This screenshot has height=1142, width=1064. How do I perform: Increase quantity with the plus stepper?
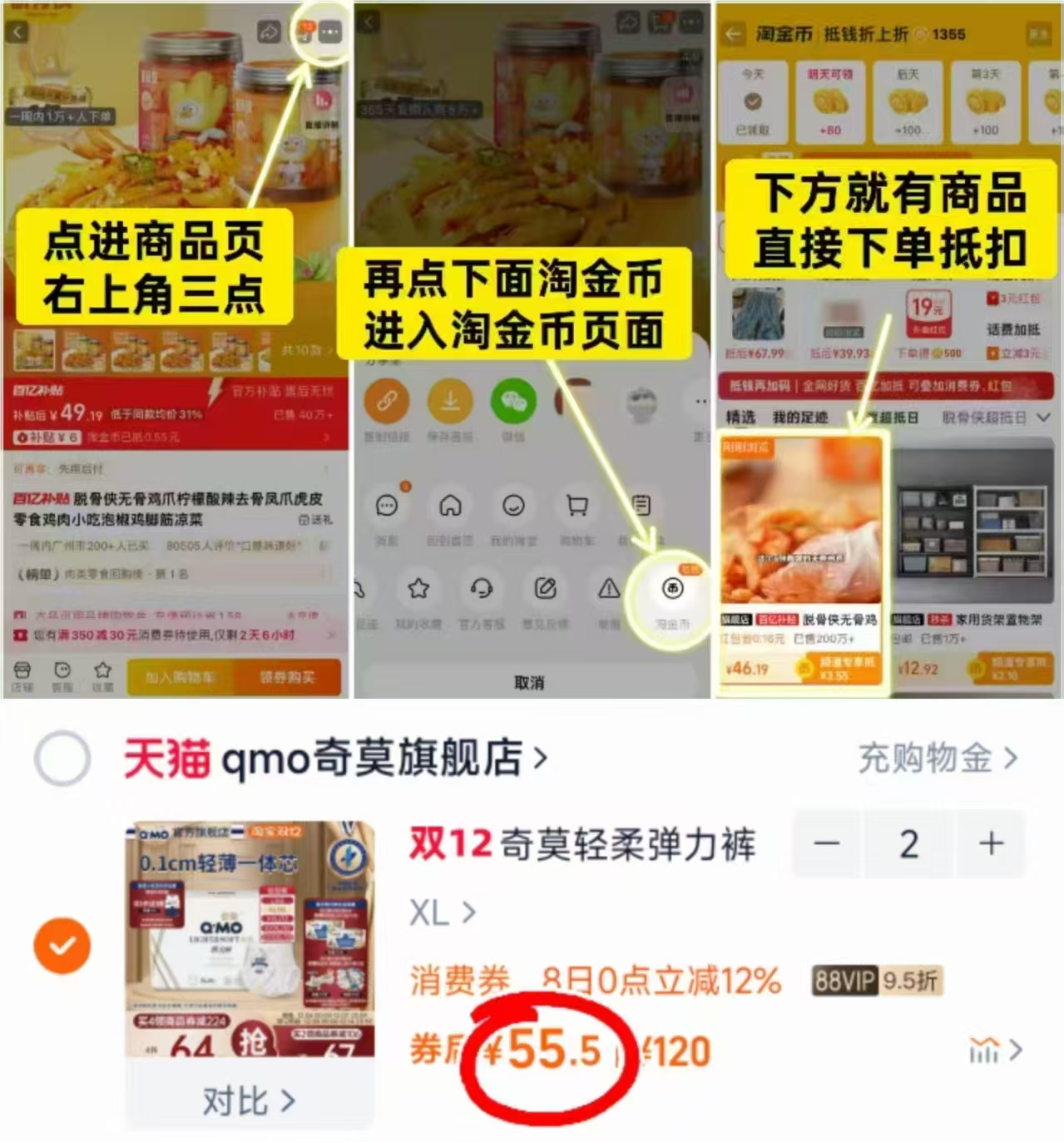point(992,844)
